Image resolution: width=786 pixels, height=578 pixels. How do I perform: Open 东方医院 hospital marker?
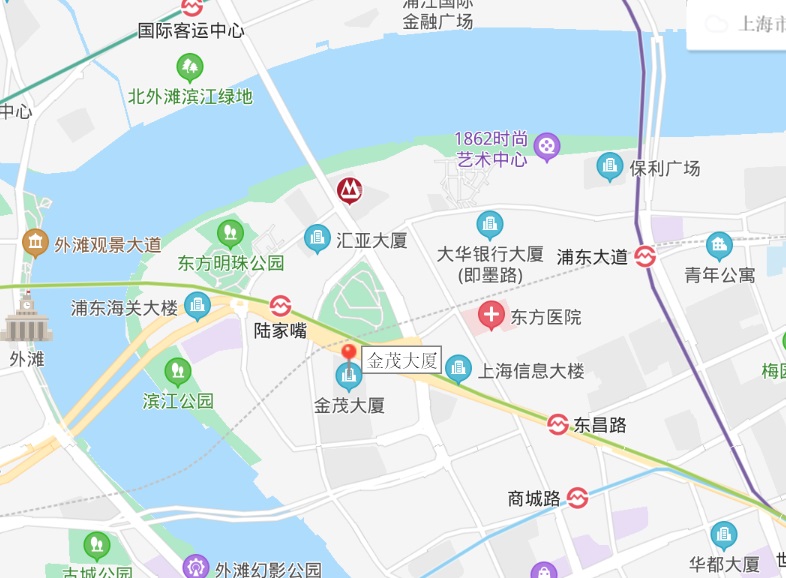pyautogui.click(x=491, y=317)
